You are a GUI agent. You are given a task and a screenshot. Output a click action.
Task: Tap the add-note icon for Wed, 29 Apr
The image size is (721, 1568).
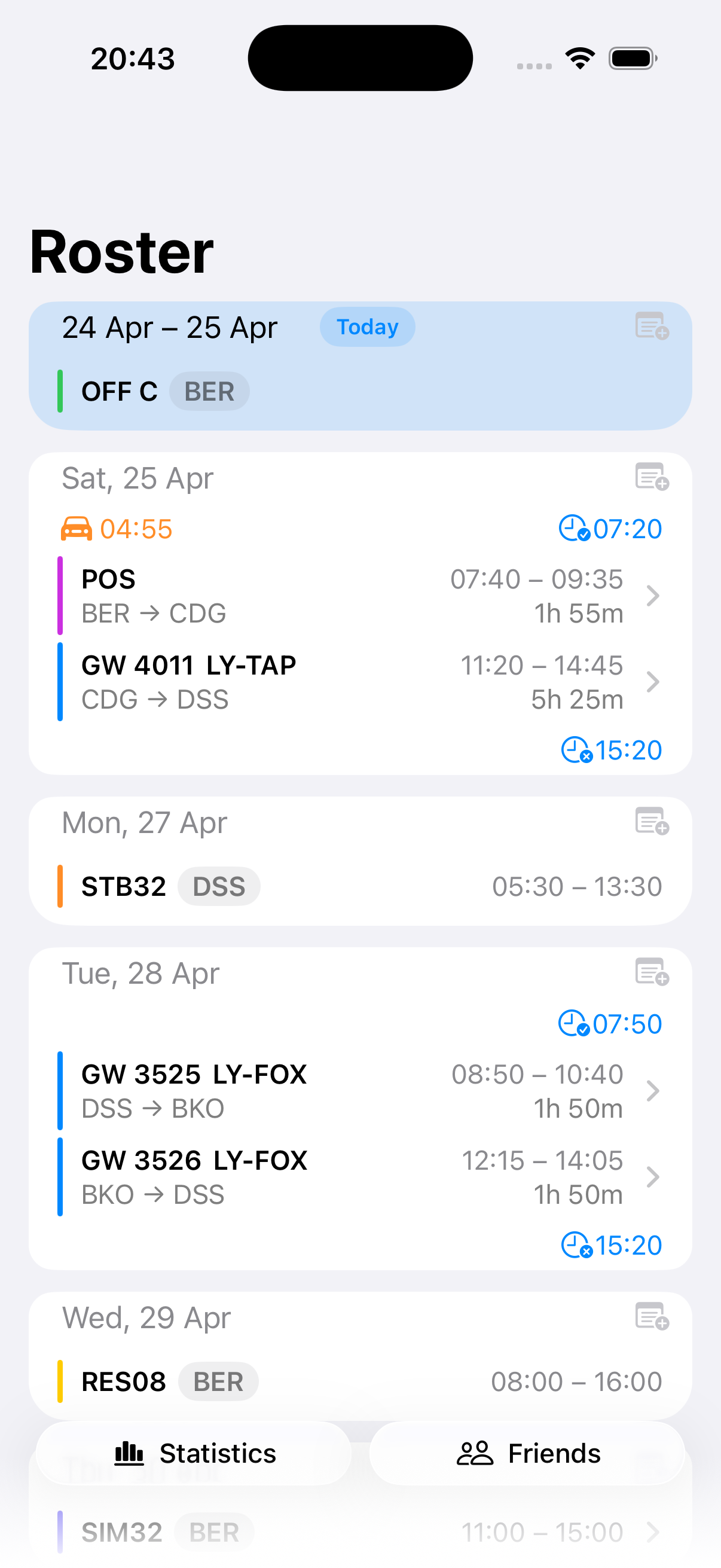(652, 1316)
